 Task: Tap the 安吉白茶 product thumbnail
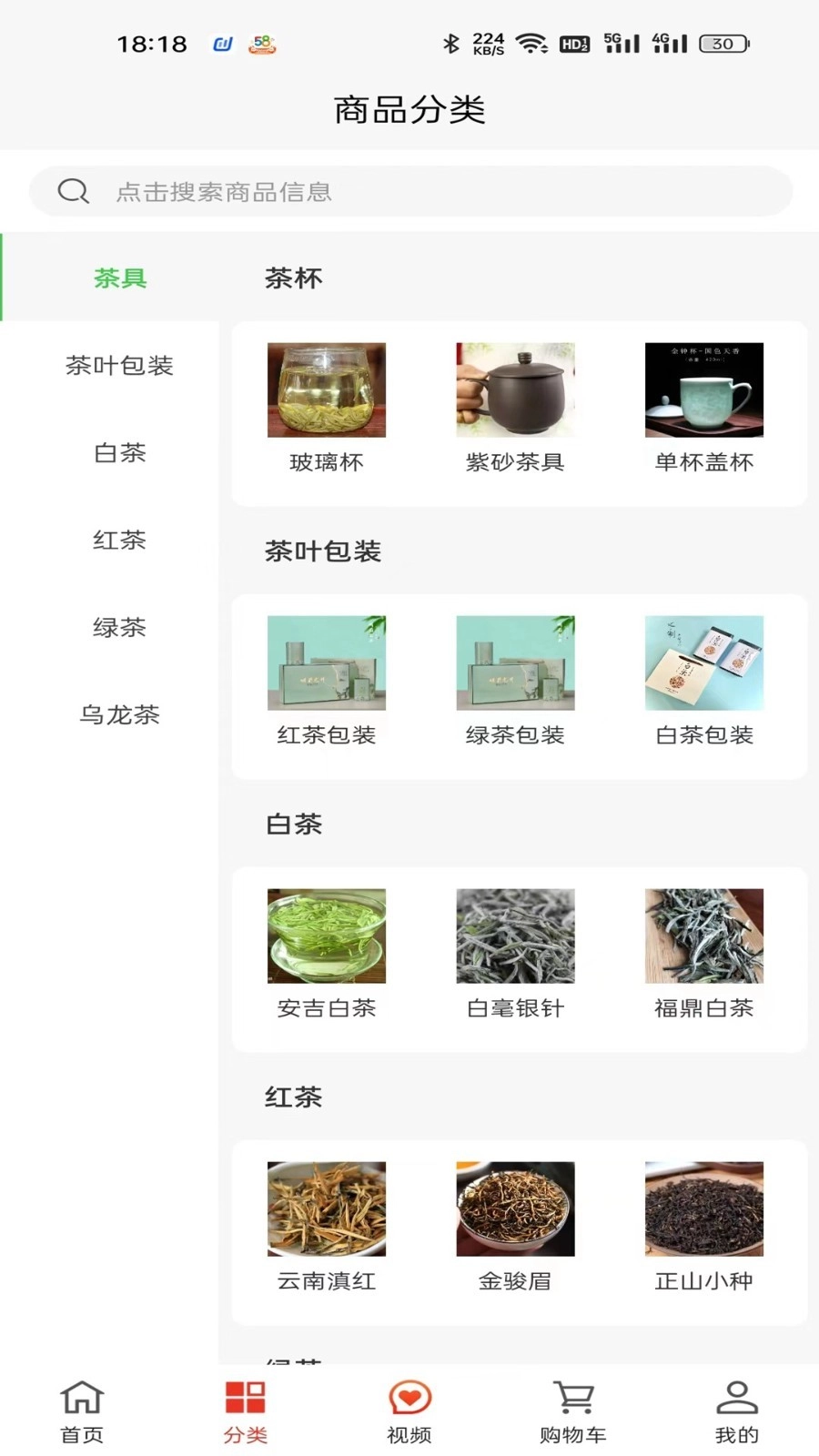[x=326, y=935]
